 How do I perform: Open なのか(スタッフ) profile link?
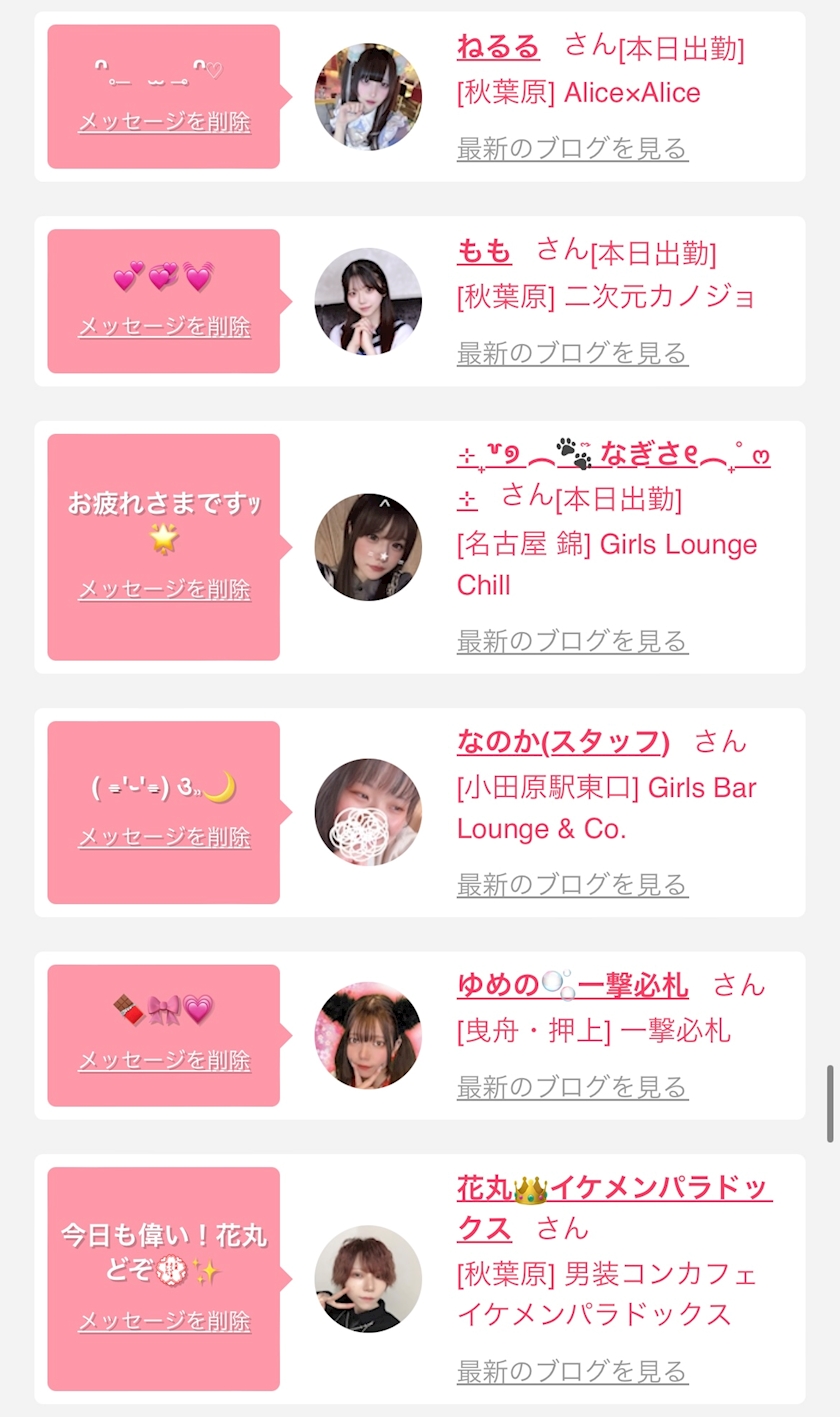point(563,742)
